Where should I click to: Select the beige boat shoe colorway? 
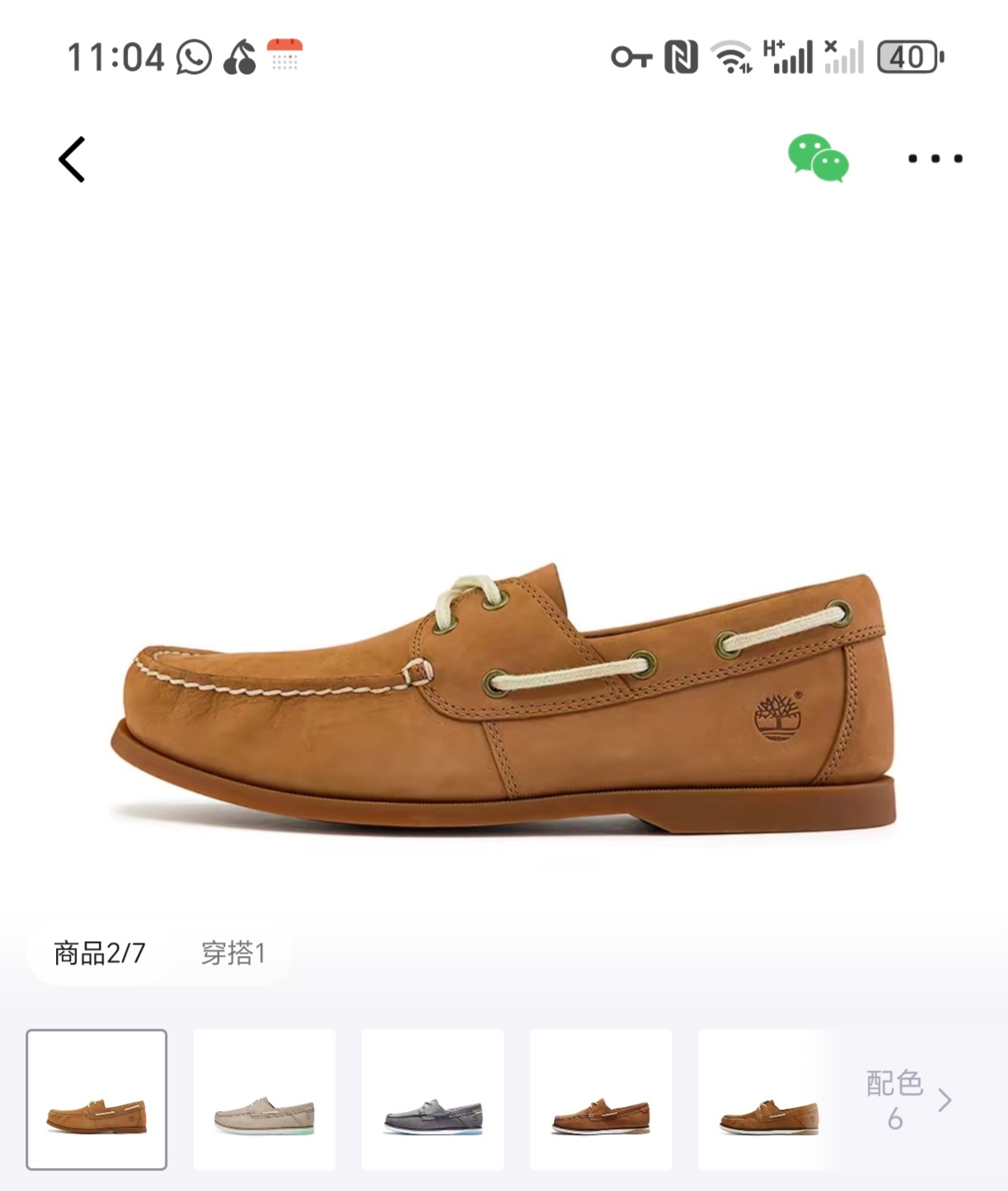265,1100
